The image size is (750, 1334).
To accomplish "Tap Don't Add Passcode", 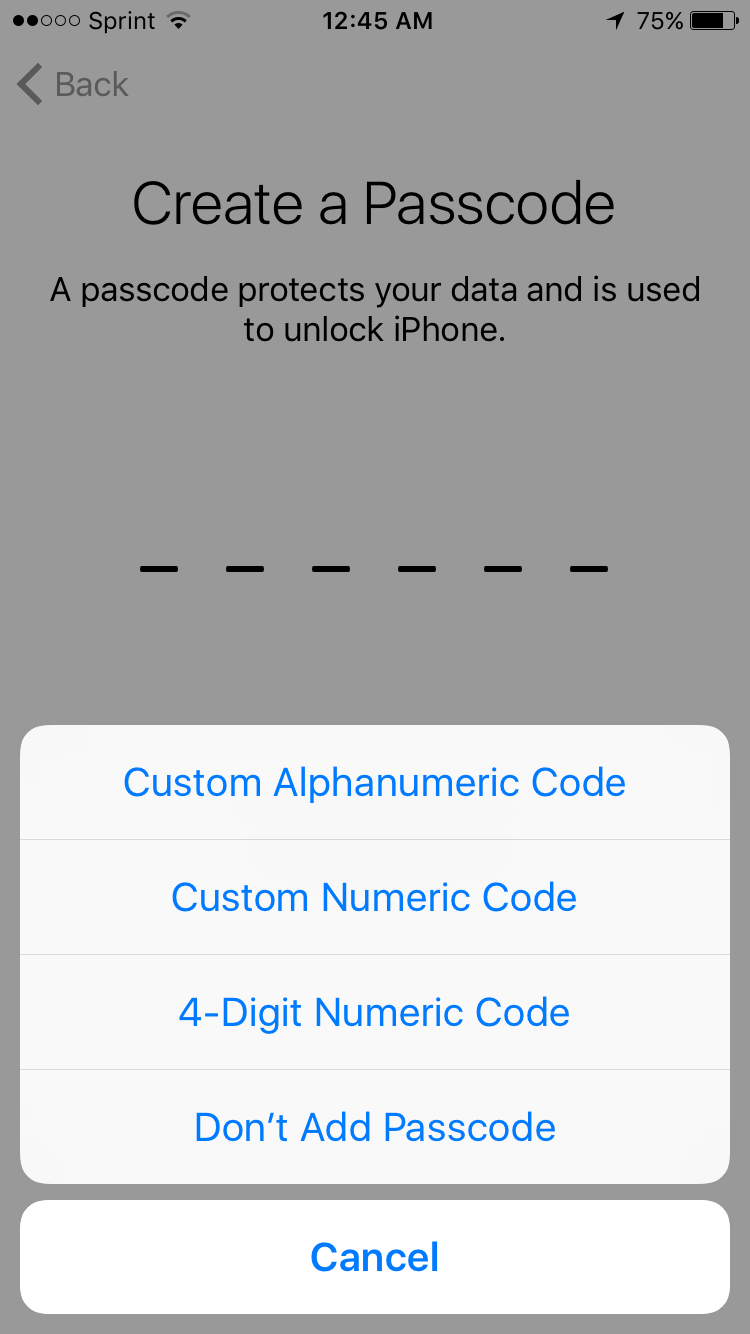I will pyautogui.click(x=375, y=1127).
